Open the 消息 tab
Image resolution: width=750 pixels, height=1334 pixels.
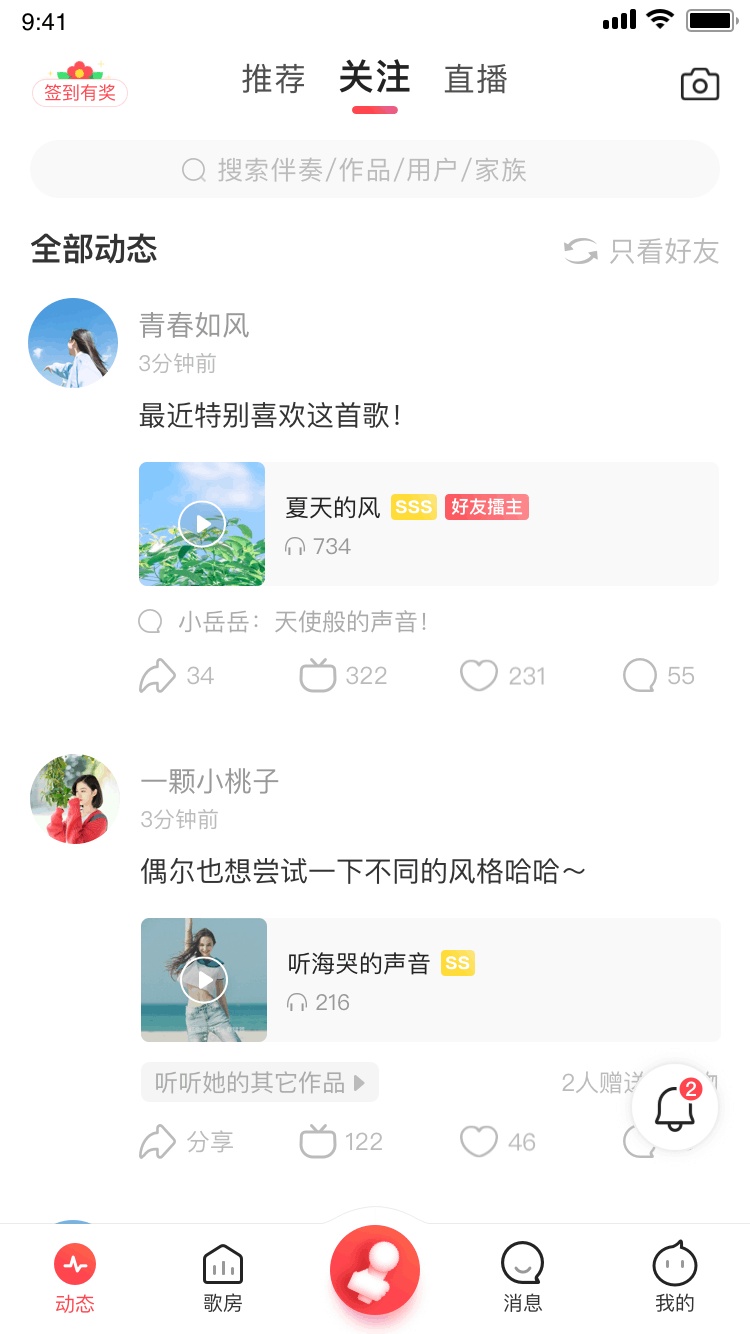(522, 1278)
